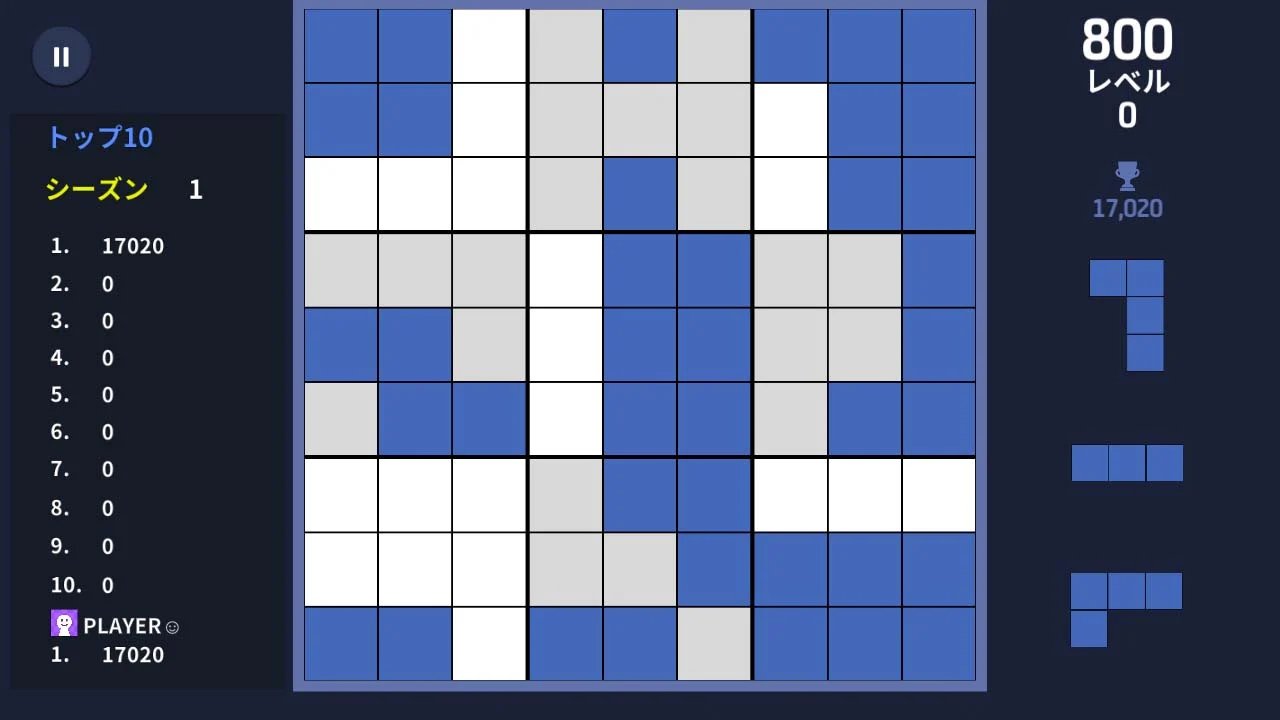Viewport: 1280px width, 720px height.
Task: Pause the game
Action: click(x=62, y=57)
